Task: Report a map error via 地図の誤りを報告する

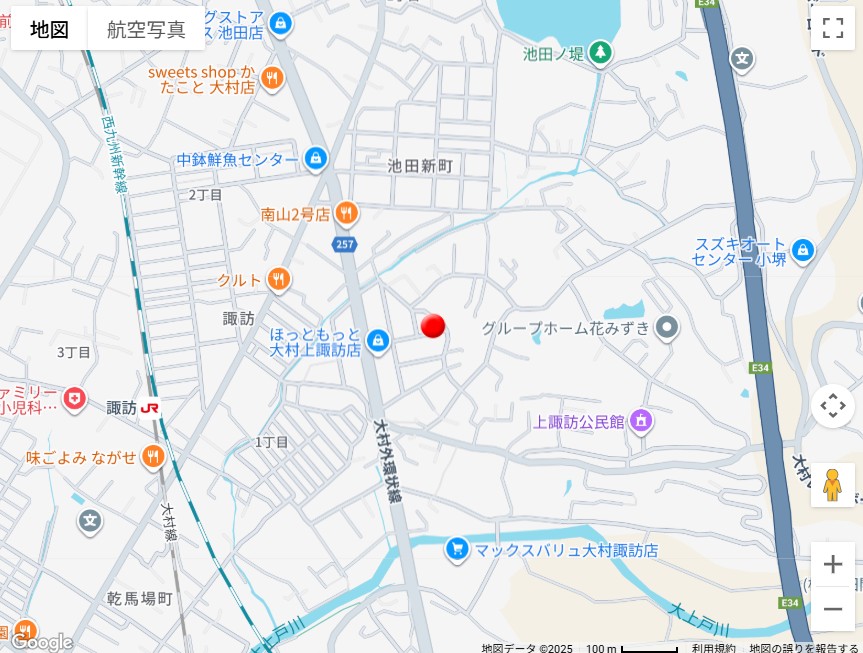Action: tap(804, 648)
